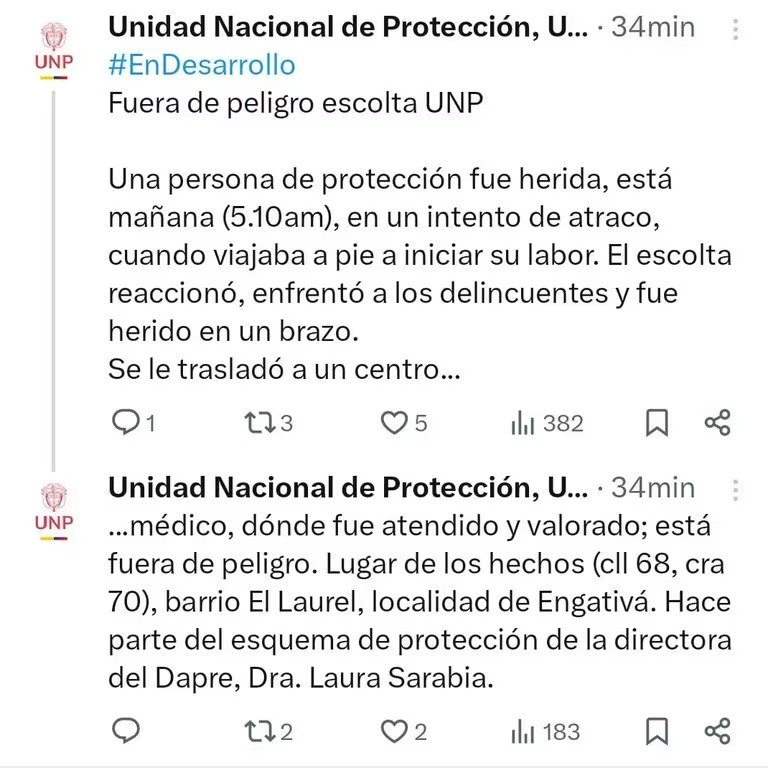This screenshot has height=768, width=768.
Task: Bookmark the #EnDesarrollo tweet
Action: [x=657, y=423]
